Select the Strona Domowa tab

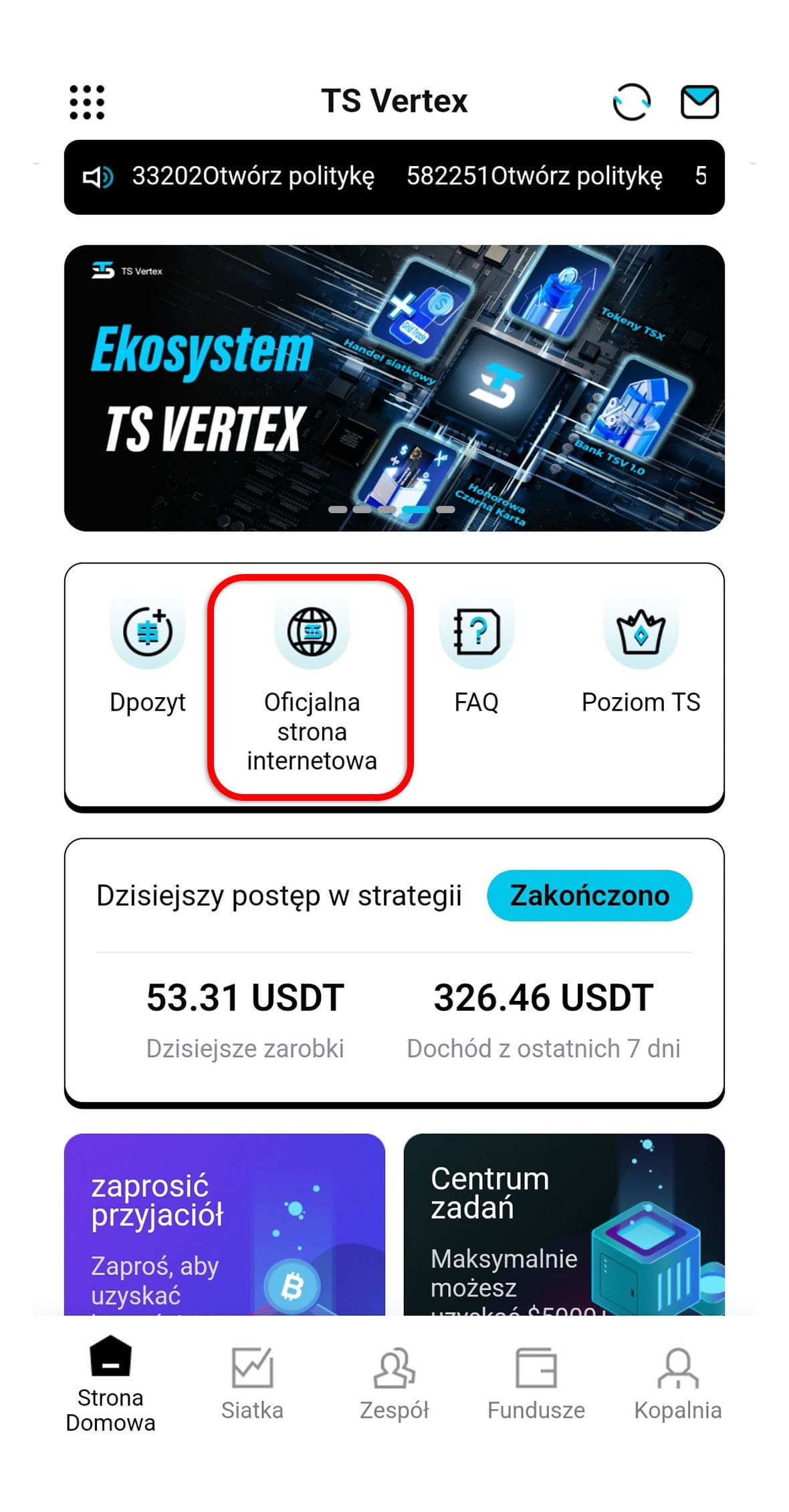(110, 1384)
